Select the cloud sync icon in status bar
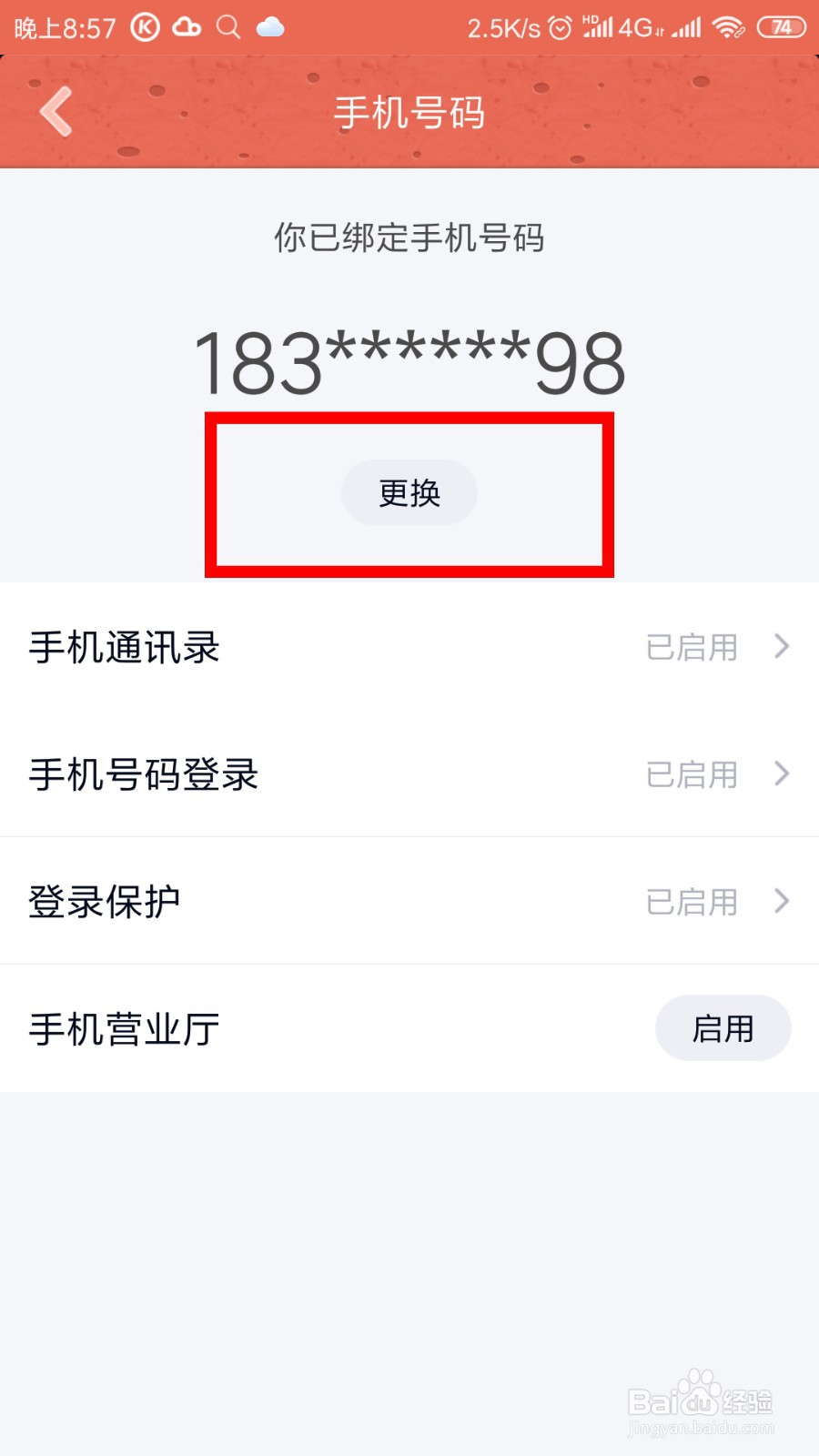Screen dimensions: 819x1456 tap(185, 27)
